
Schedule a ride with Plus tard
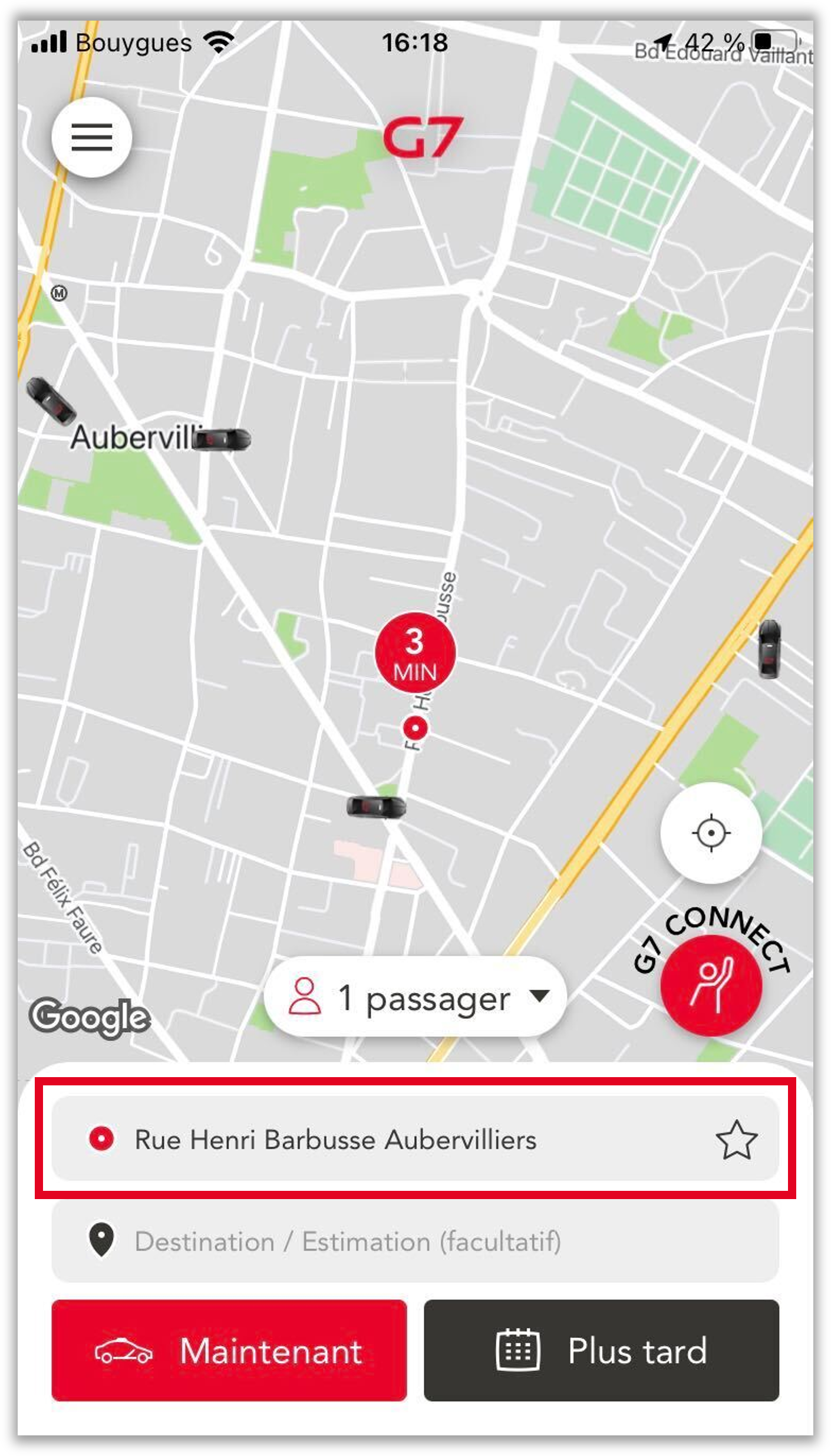(x=601, y=1350)
